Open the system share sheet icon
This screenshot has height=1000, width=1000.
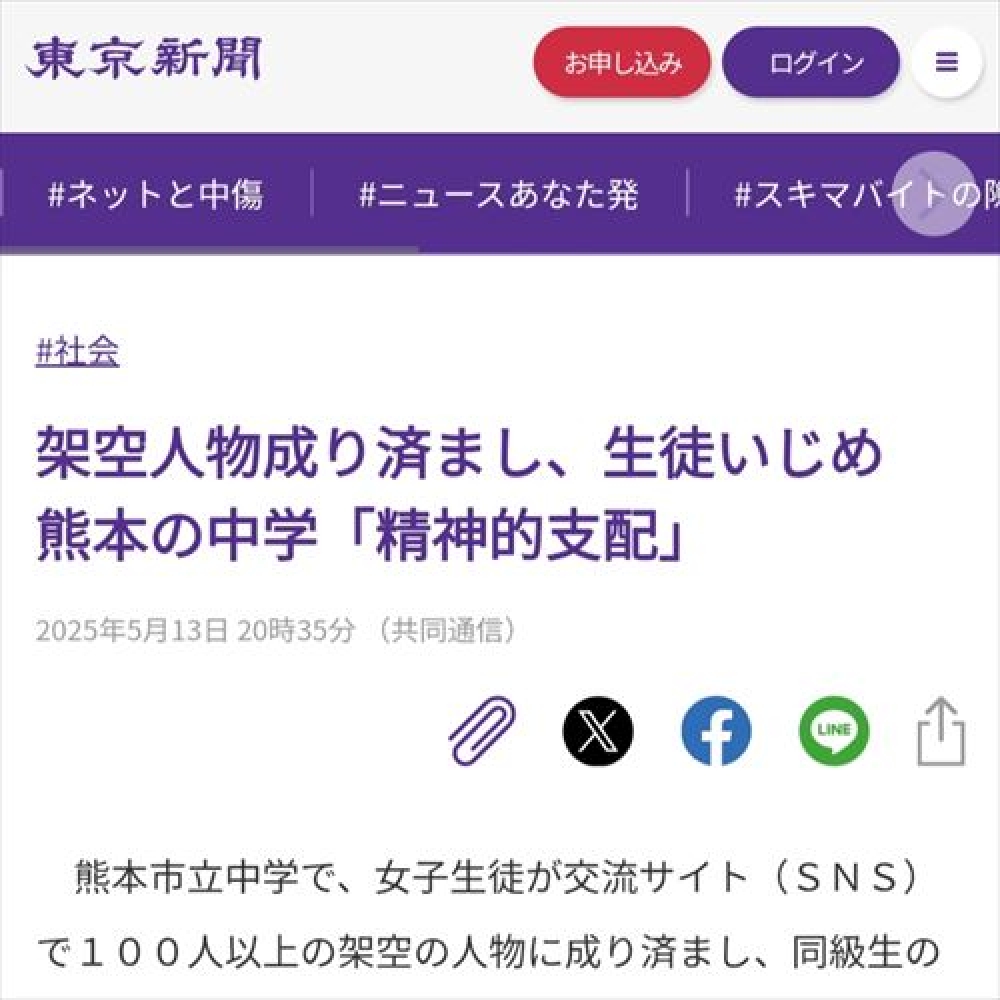coord(941,731)
